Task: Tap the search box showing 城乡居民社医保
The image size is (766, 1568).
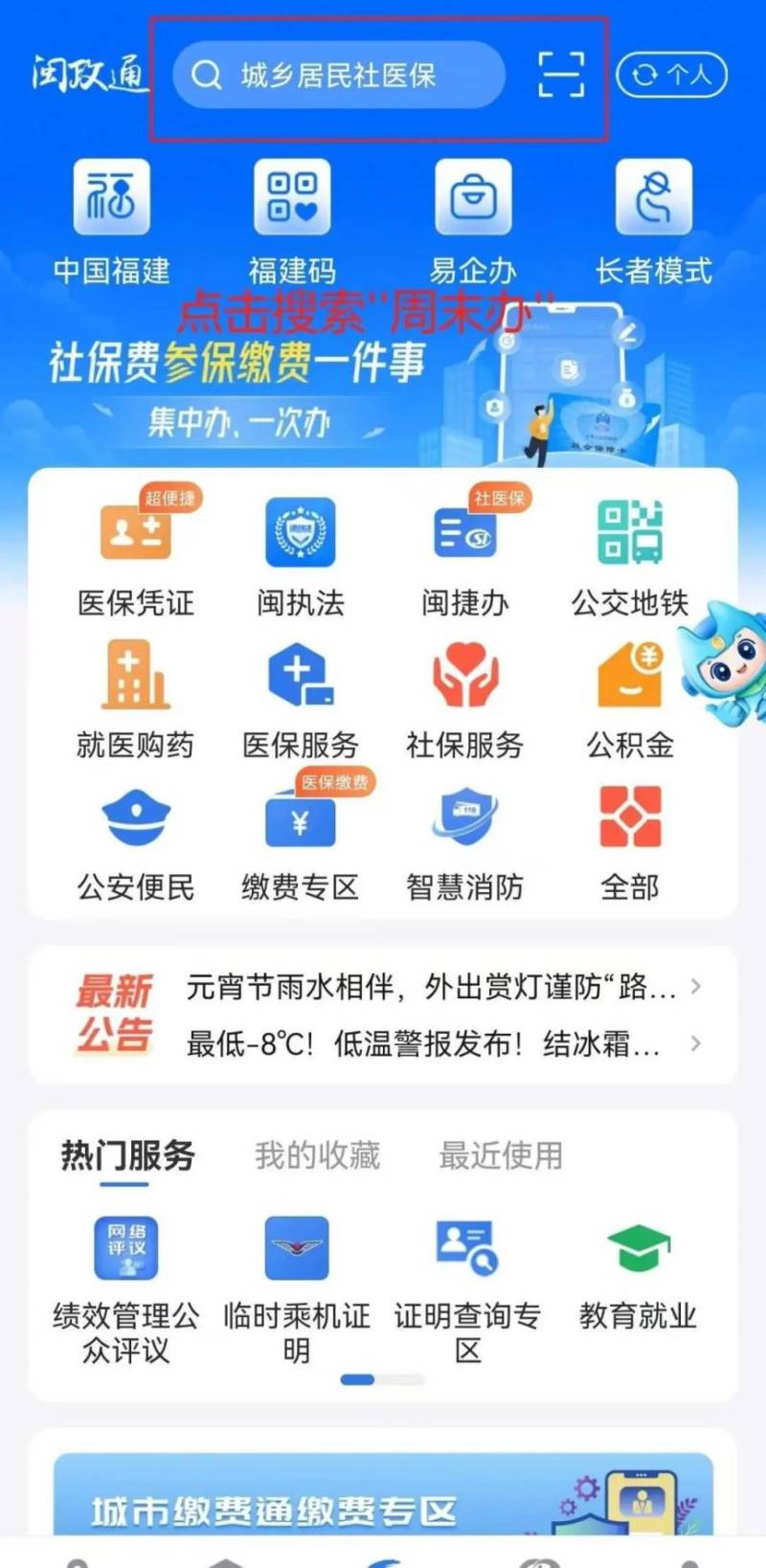Action: [x=337, y=75]
